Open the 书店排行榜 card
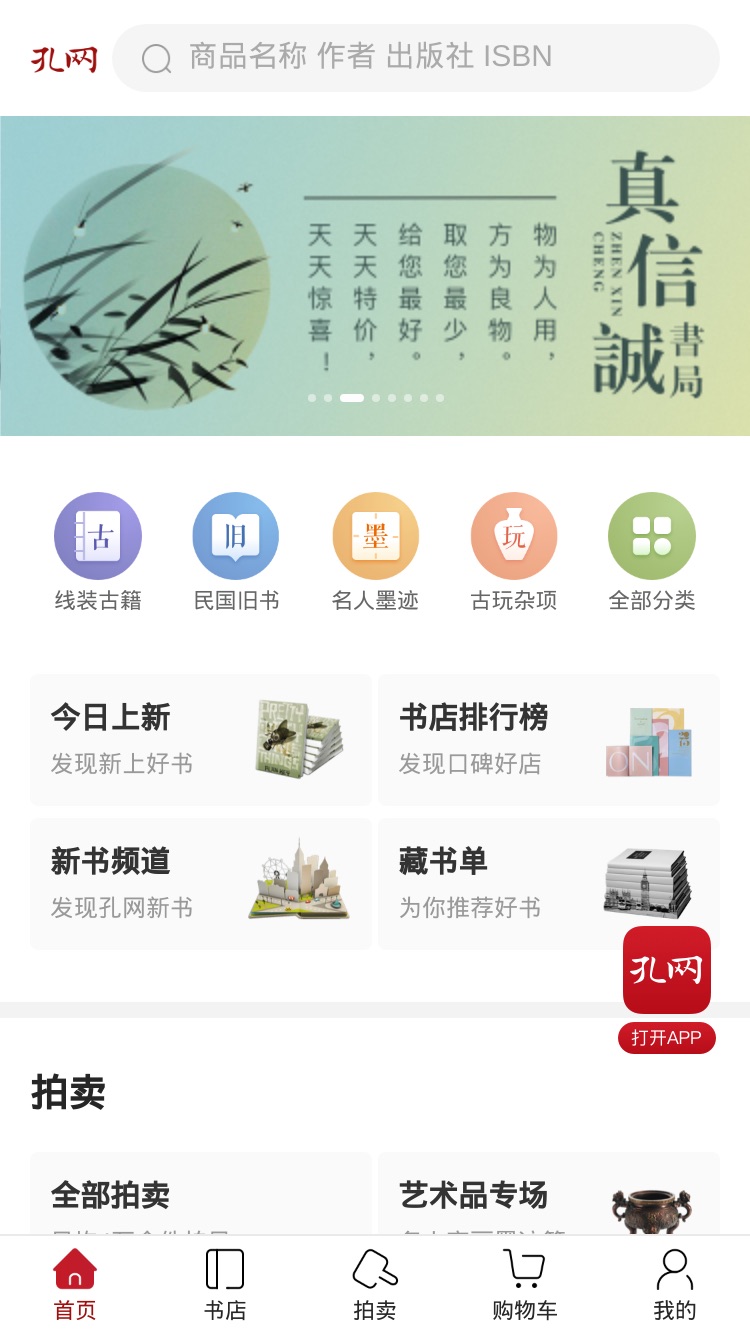750x1334 pixels. click(x=549, y=740)
